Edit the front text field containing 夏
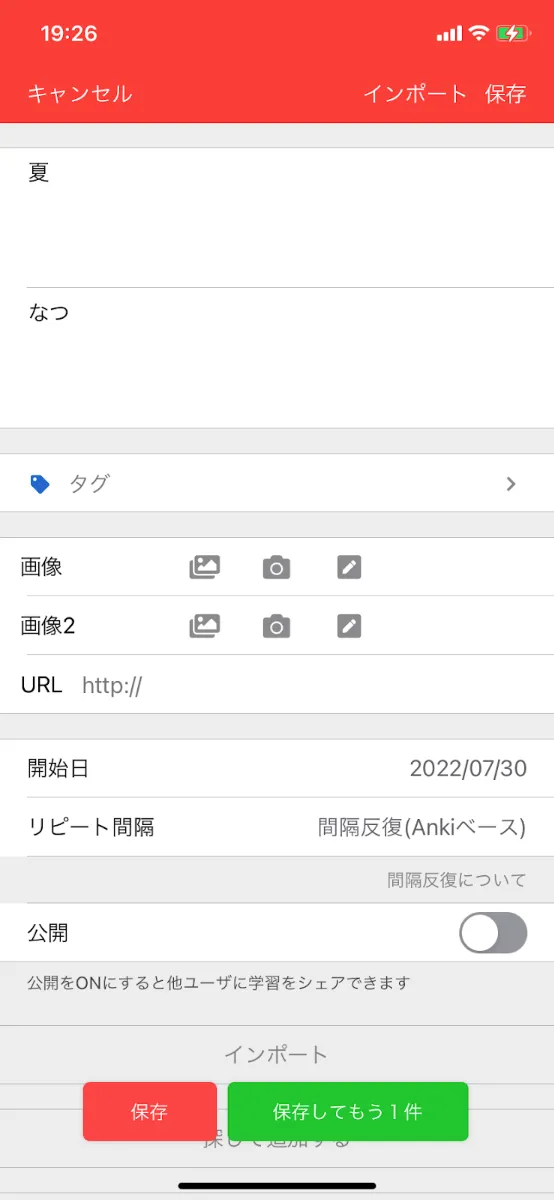 pyautogui.click(x=277, y=218)
